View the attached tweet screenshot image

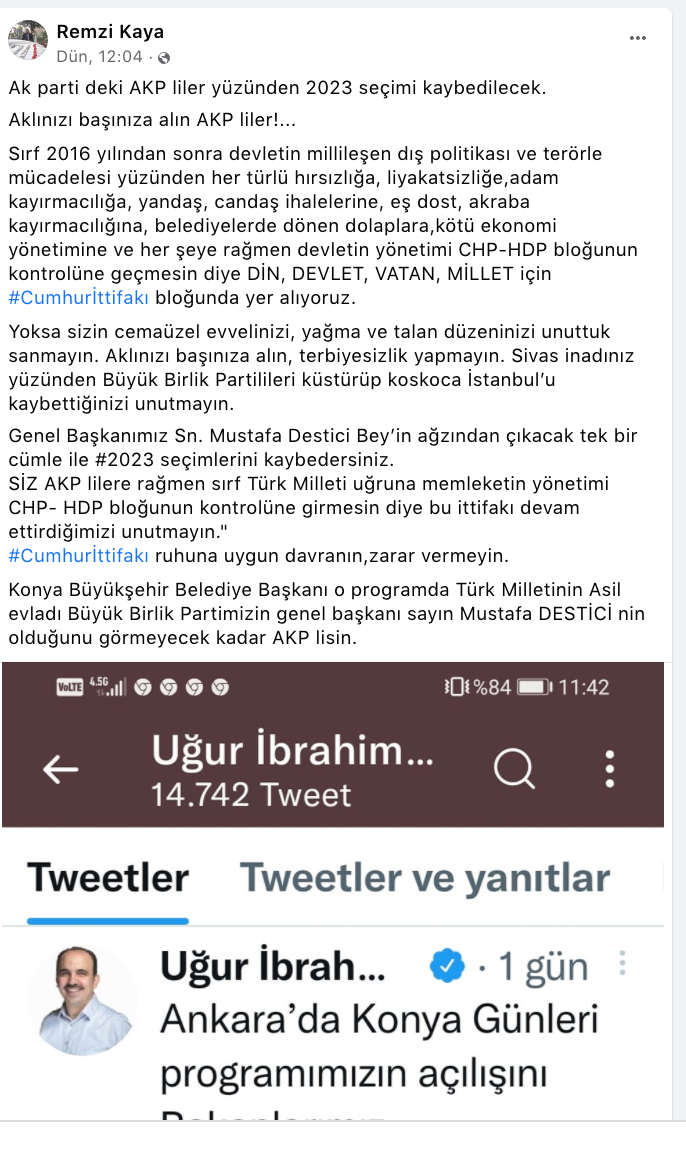click(333, 890)
